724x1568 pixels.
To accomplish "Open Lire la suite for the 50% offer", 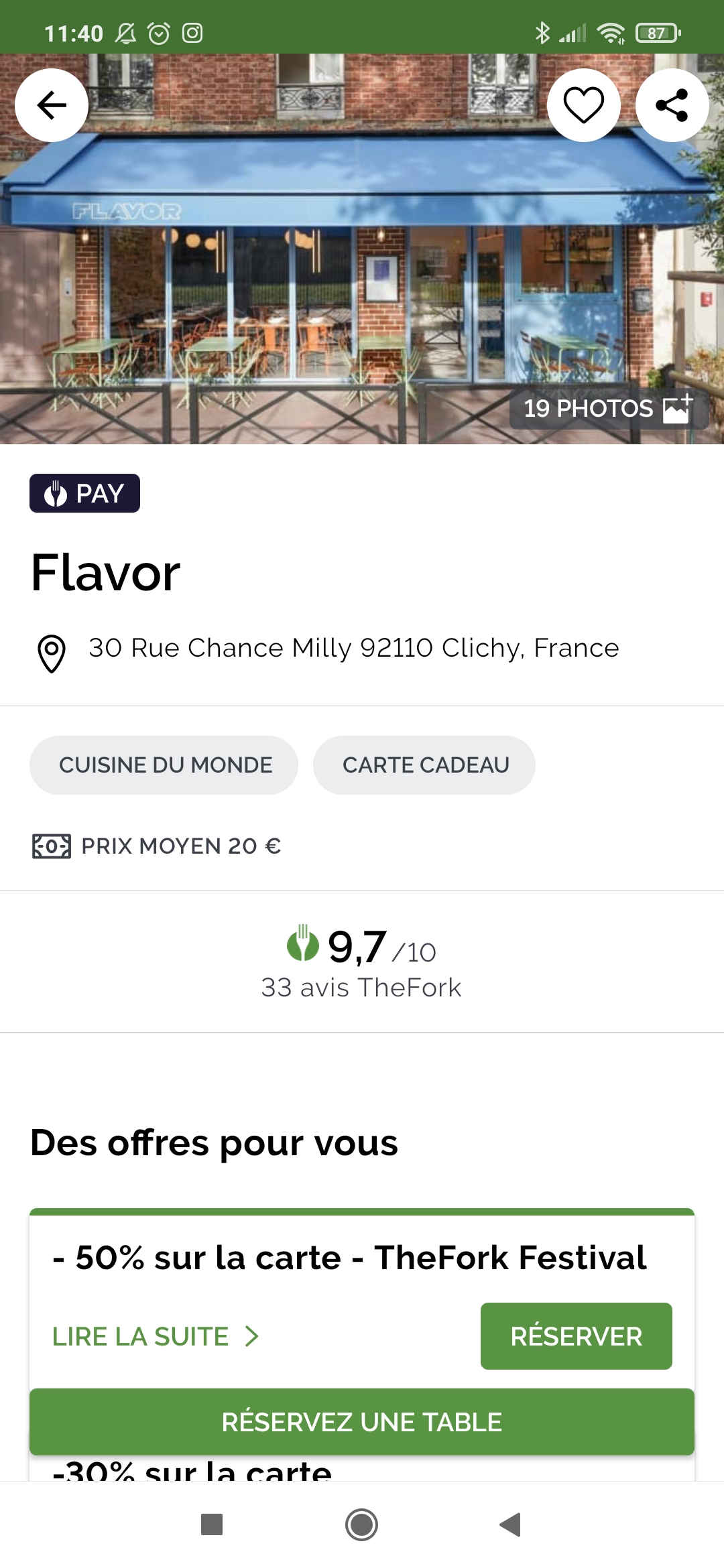I will 156,1336.
